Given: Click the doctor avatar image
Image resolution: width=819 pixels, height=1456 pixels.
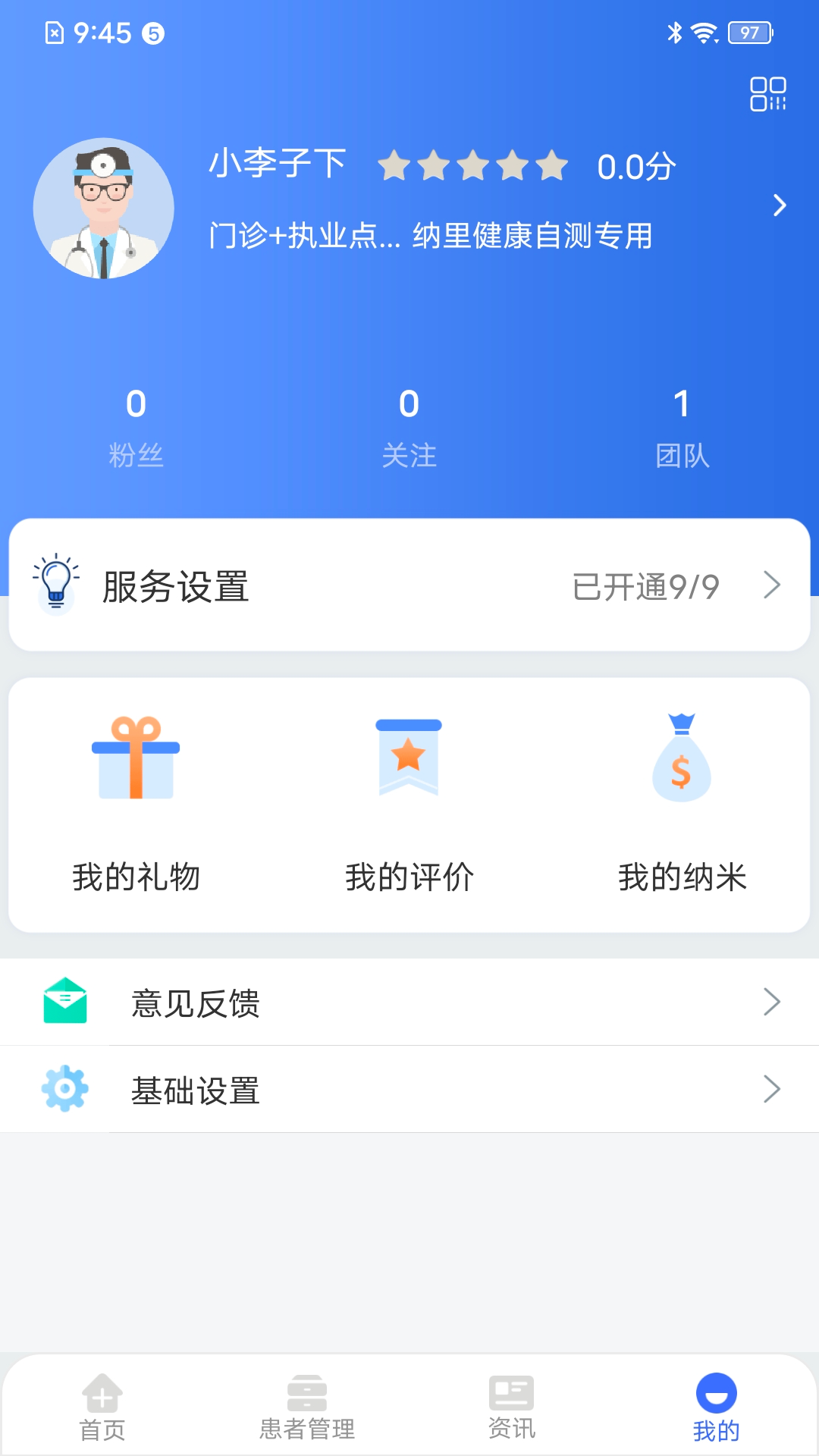Looking at the screenshot, I should [99, 208].
